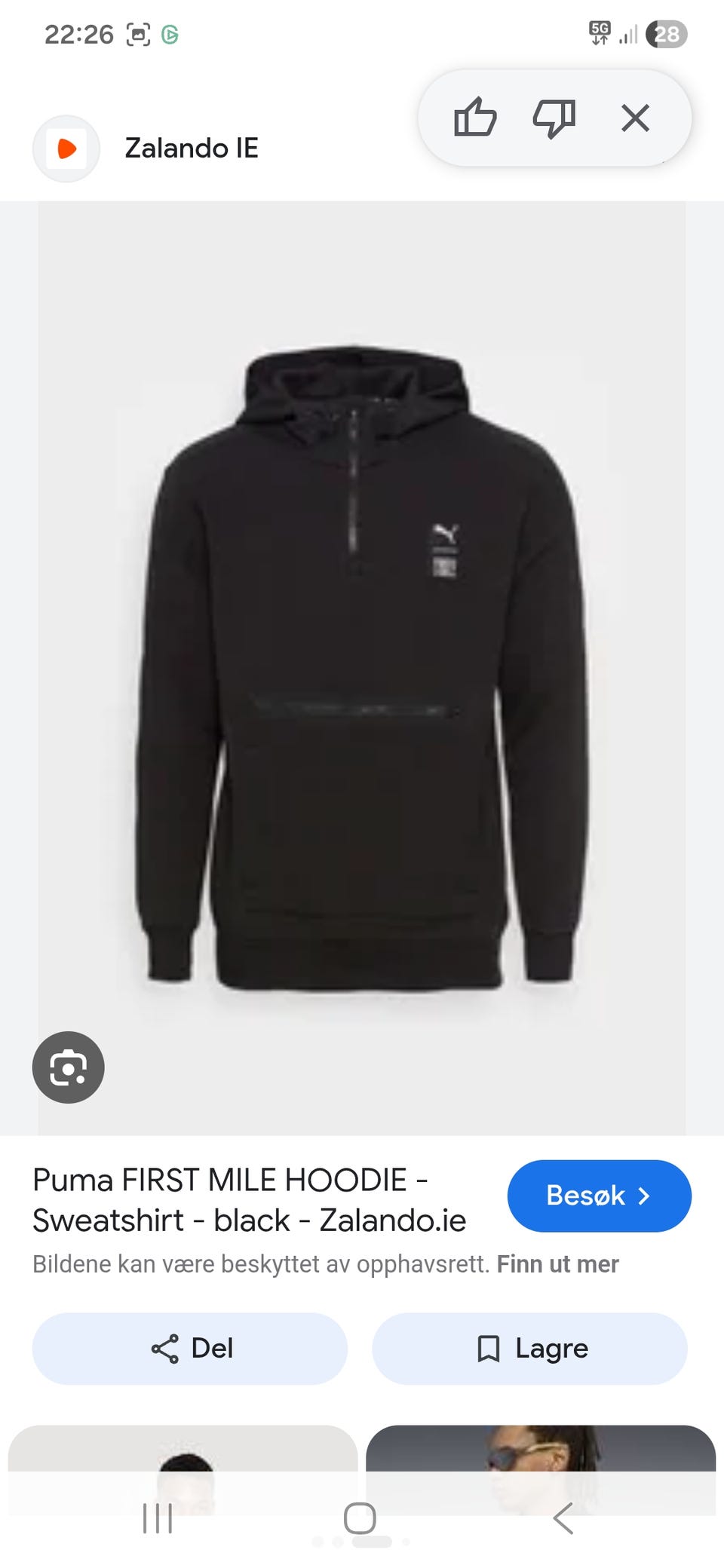
Task: Close the feedback popup
Action: 635,118
